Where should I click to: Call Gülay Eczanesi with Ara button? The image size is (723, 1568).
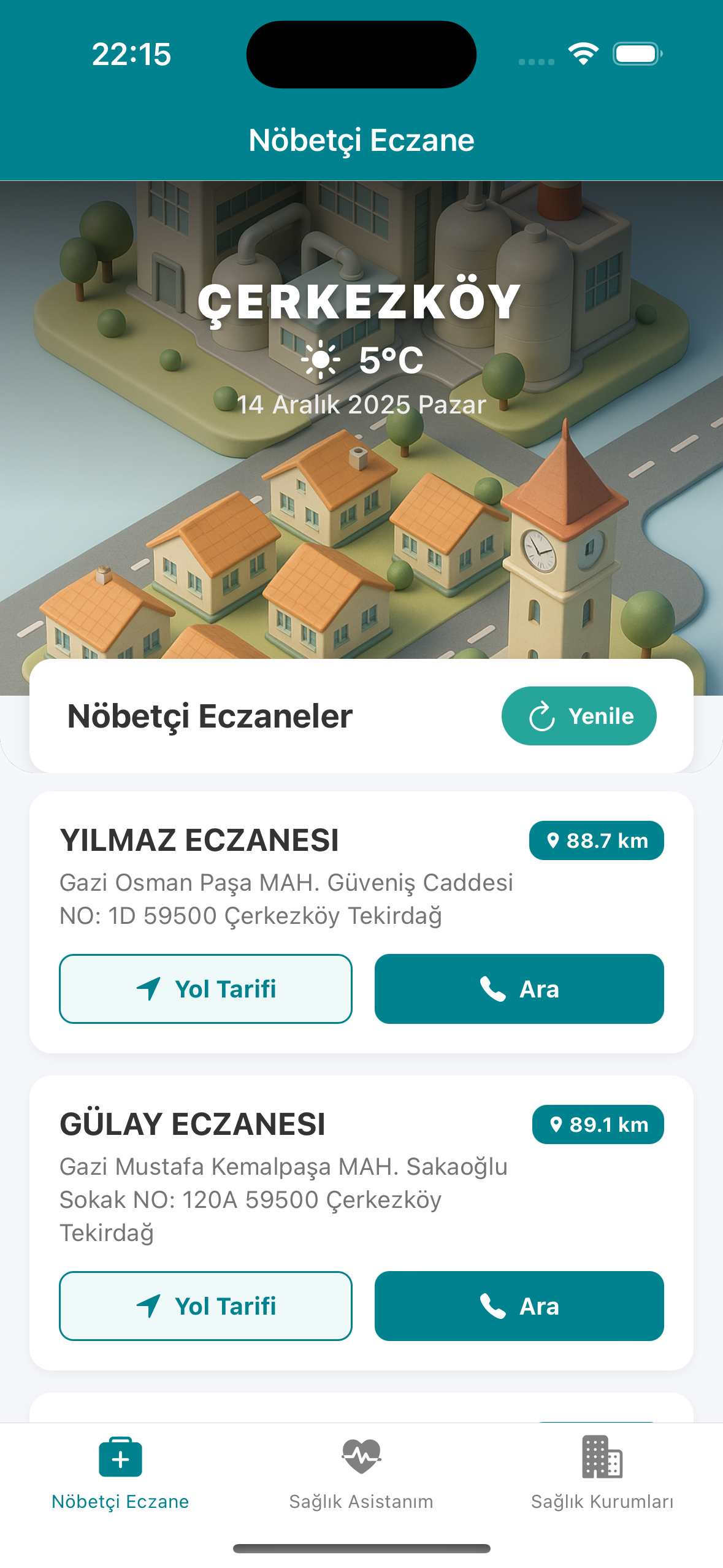pyautogui.click(x=519, y=1306)
